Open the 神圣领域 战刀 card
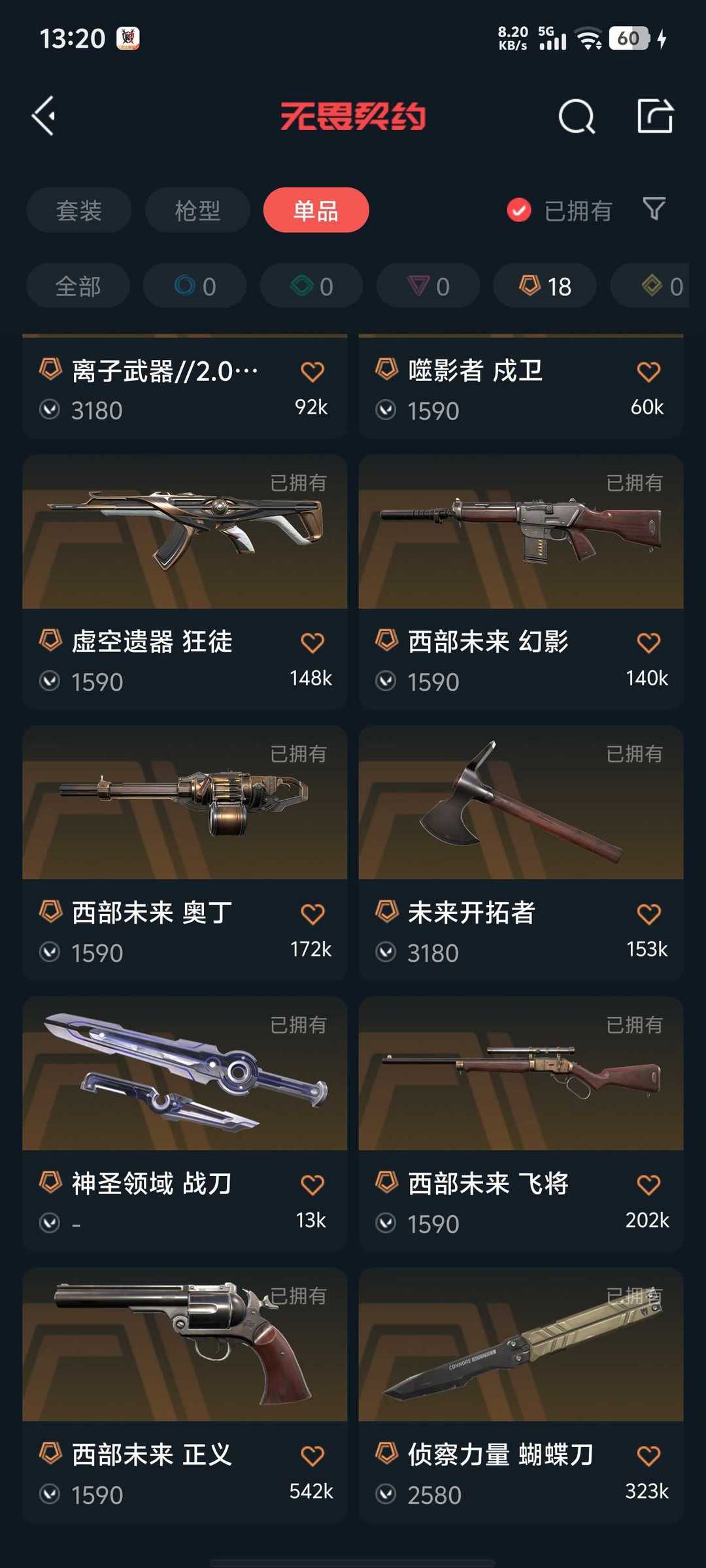 [x=185, y=1124]
